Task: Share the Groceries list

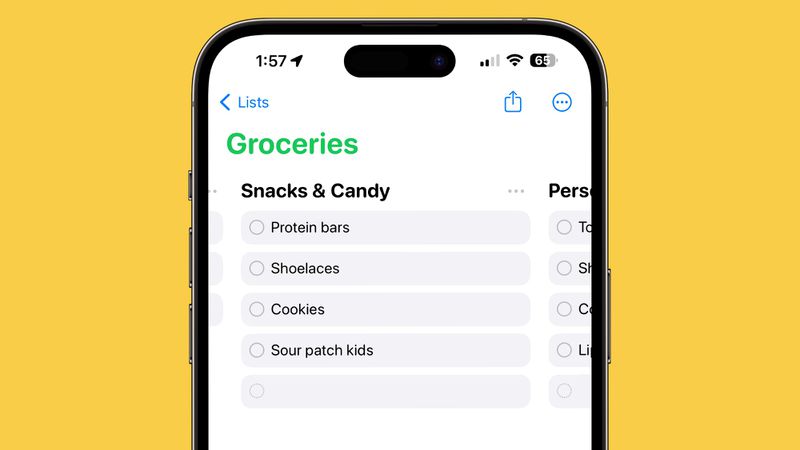Action: tap(513, 102)
